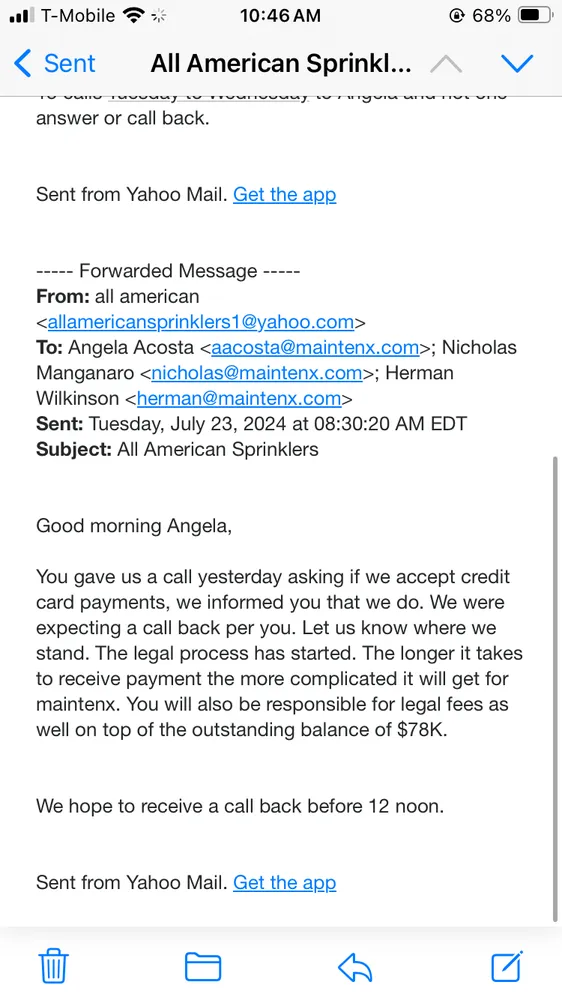Open the aacosta@maintenx.com email link
Screen dimensions: 562x1000
(x=315, y=348)
